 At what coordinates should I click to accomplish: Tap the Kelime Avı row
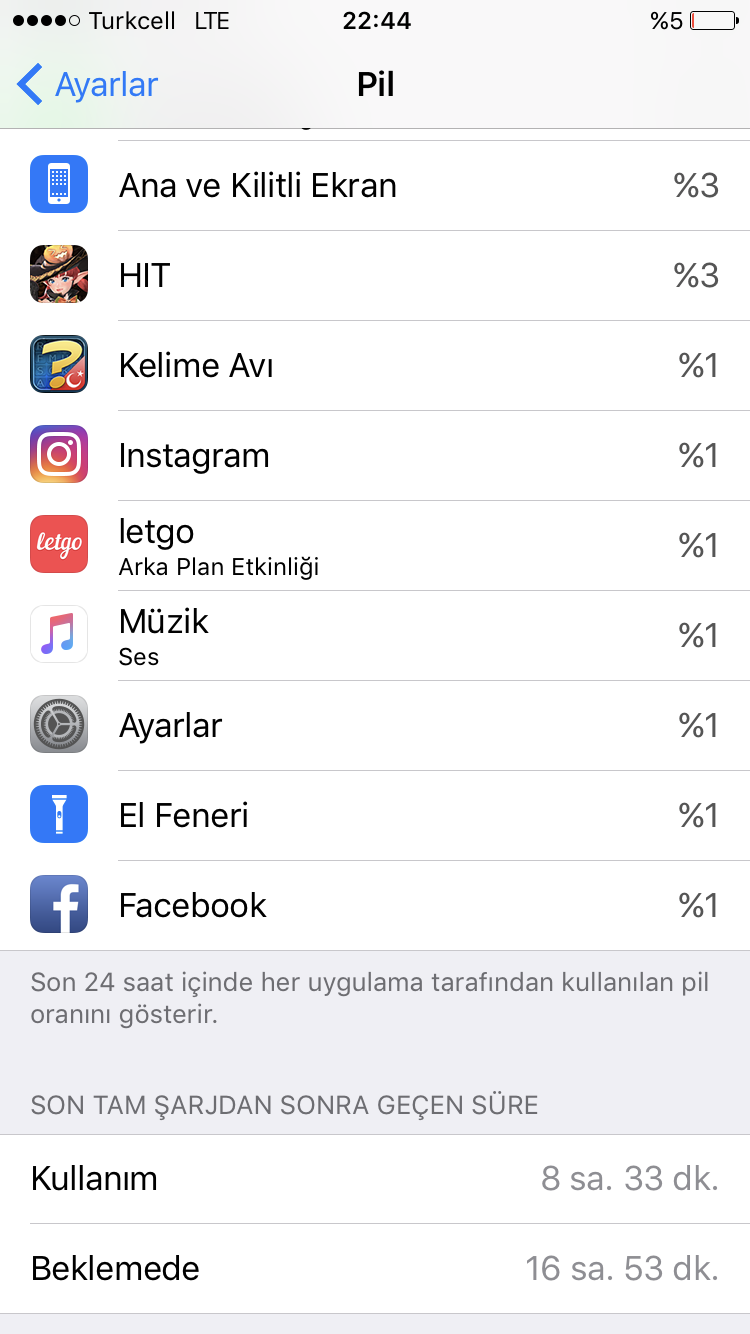pyautogui.click(x=375, y=366)
